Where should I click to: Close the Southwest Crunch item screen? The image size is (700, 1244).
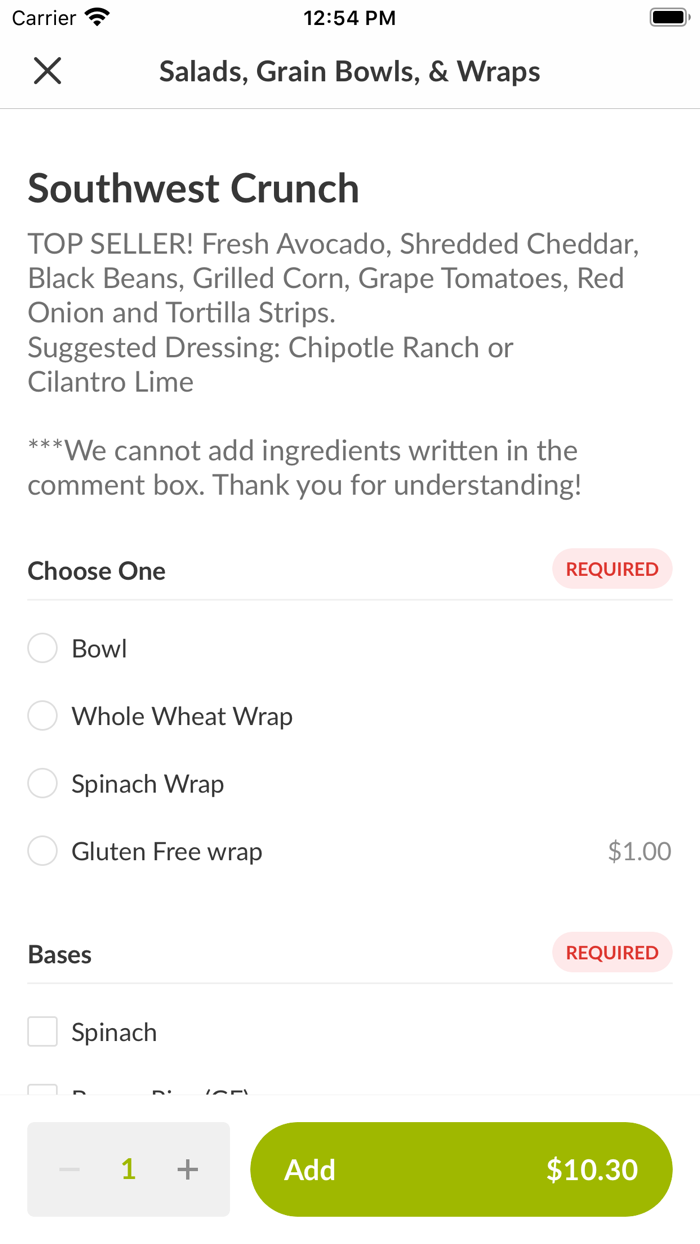point(47,71)
